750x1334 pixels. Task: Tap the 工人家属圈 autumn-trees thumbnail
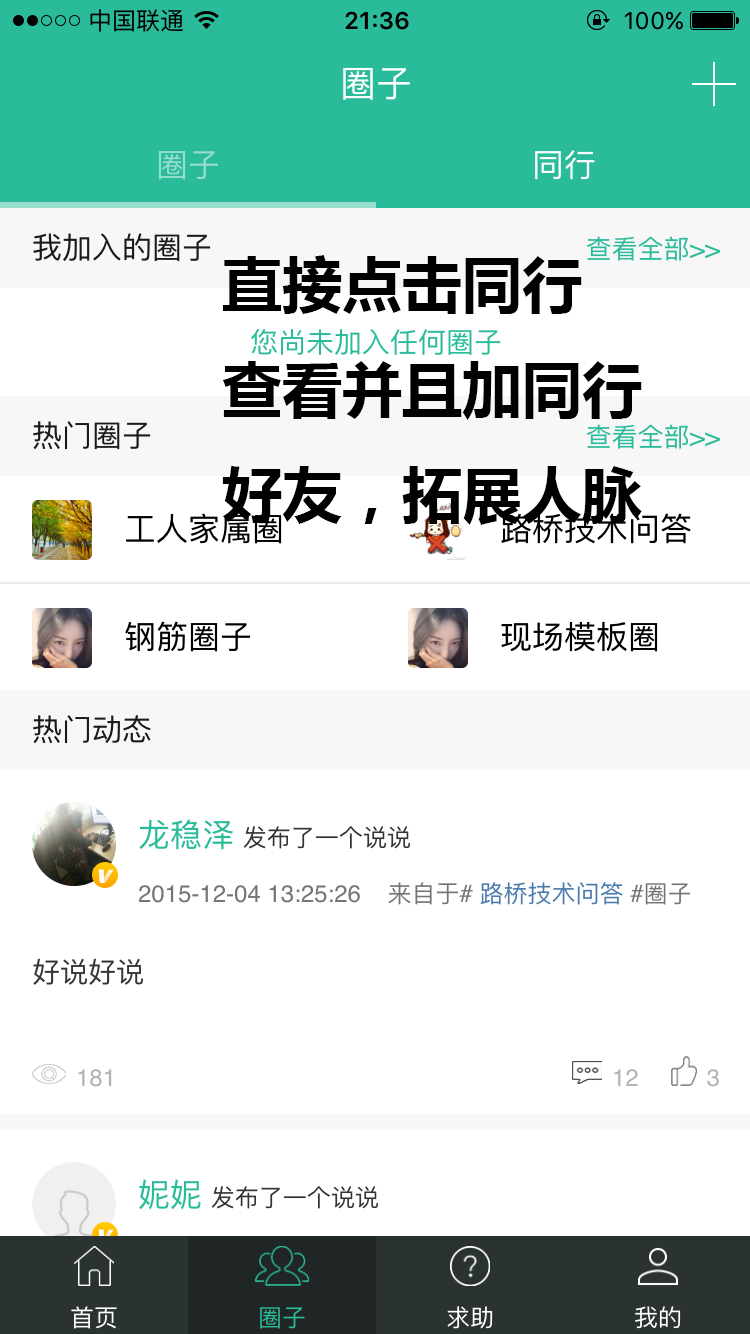pyautogui.click(x=62, y=530)
